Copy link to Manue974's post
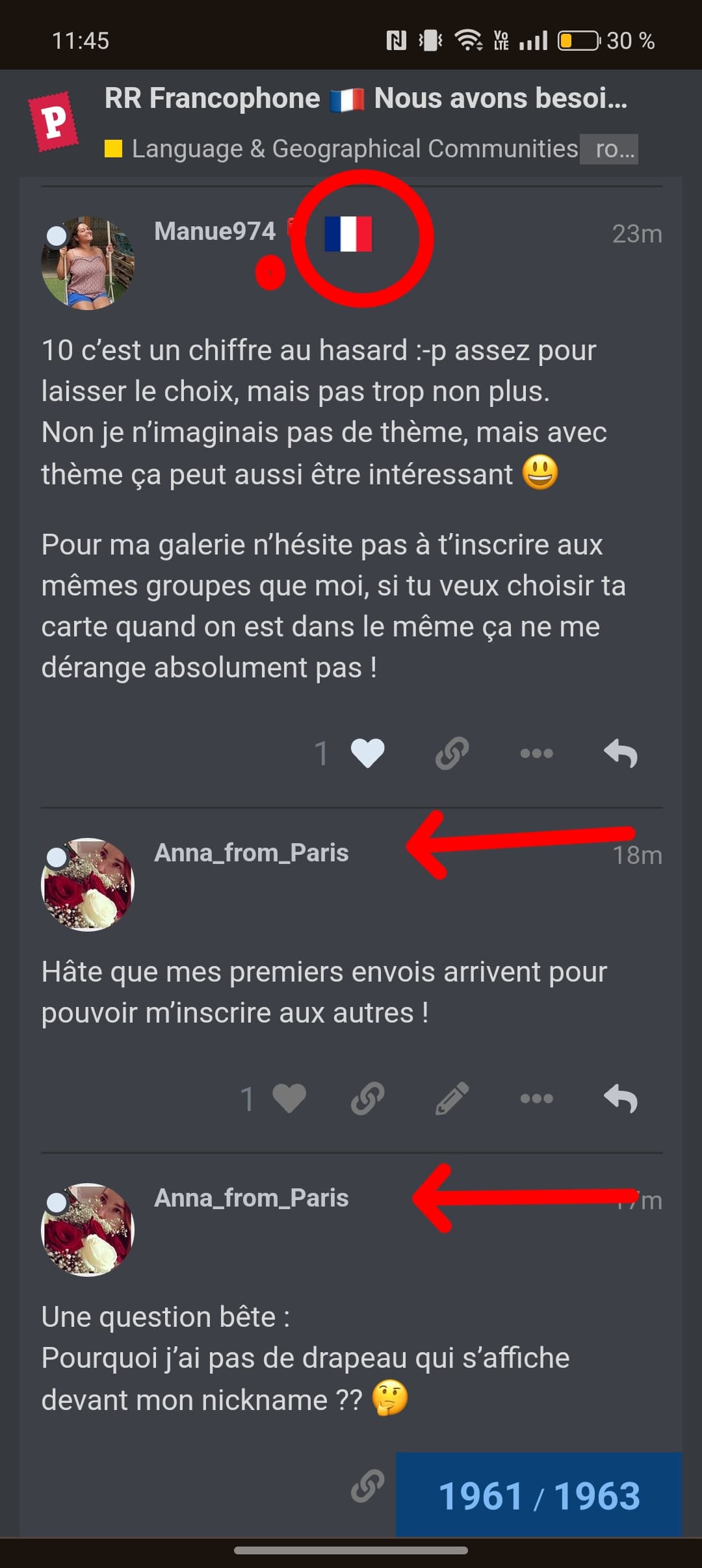Image resolution: width=702 pixels, height=1568 pixels. click(452, 753)
